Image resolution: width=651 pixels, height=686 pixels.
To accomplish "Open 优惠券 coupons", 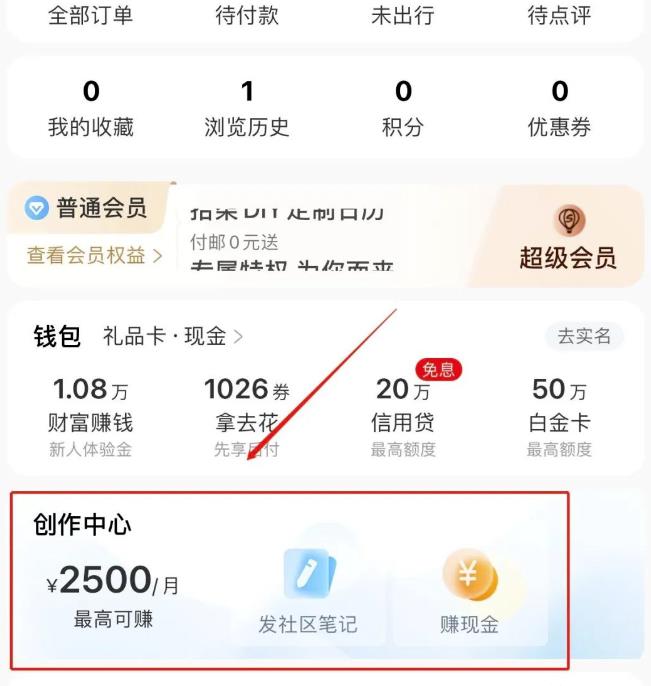I will [x=559, y=109].
